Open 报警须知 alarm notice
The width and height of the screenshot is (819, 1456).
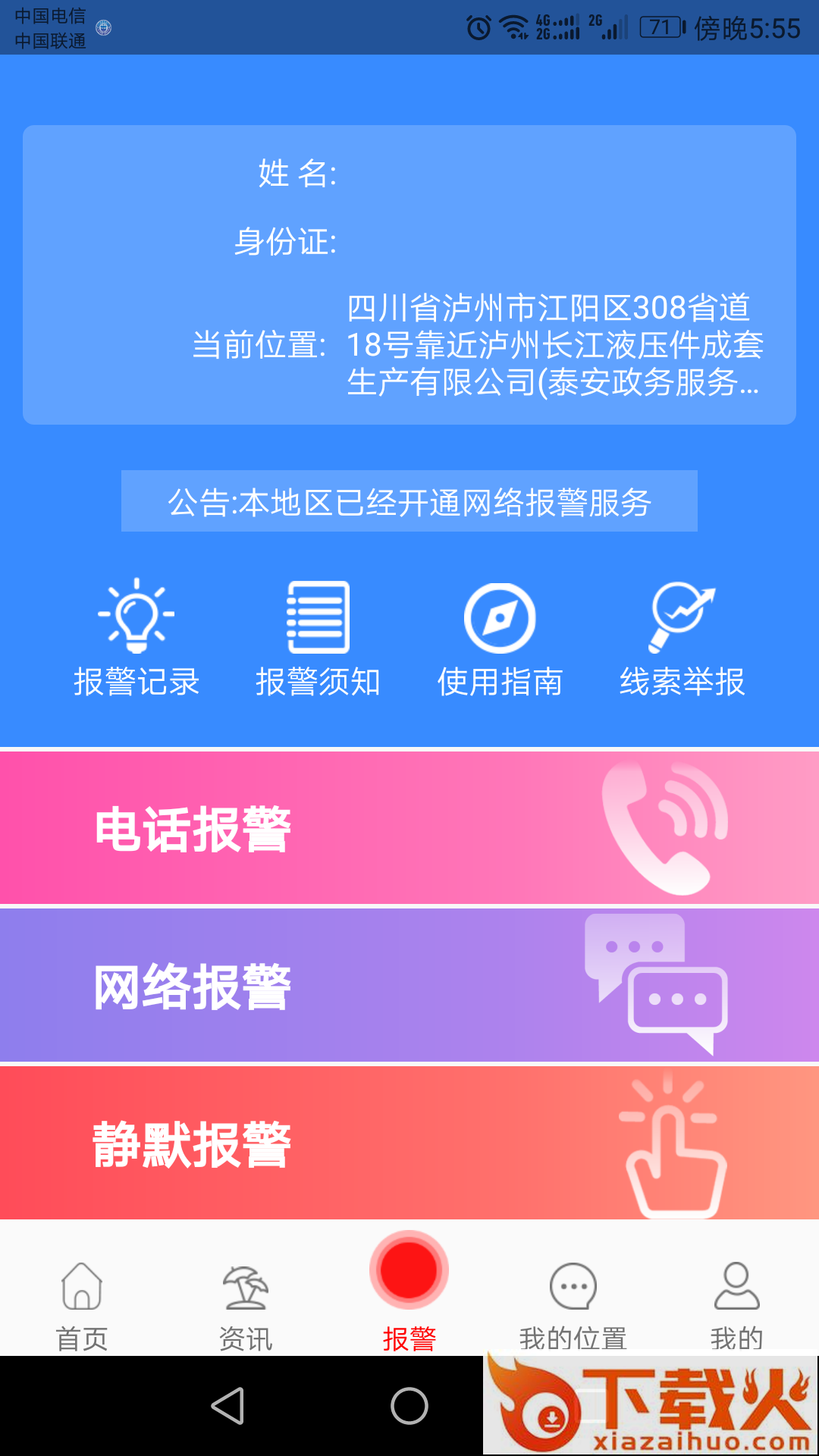point(318,638)
